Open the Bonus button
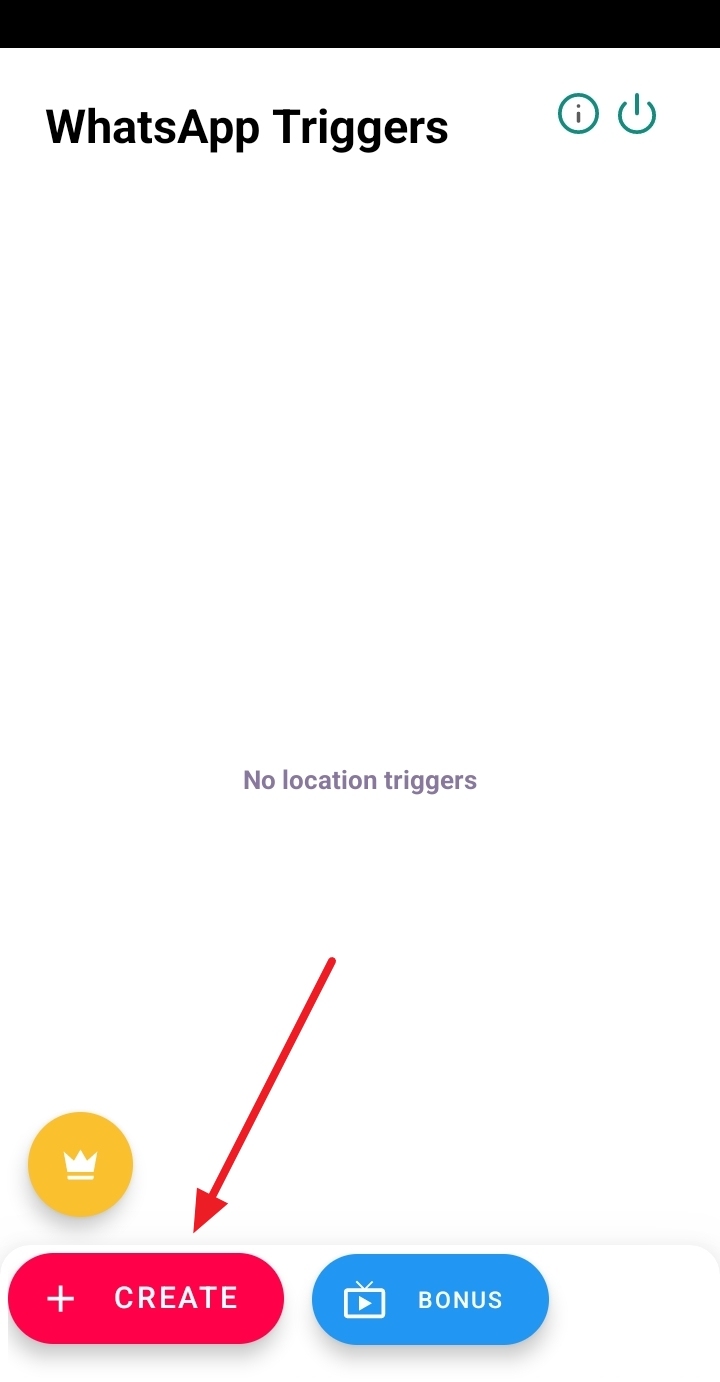Image resolution: width=720 pixels, height=1382 pixels. tap(430, 1299)
